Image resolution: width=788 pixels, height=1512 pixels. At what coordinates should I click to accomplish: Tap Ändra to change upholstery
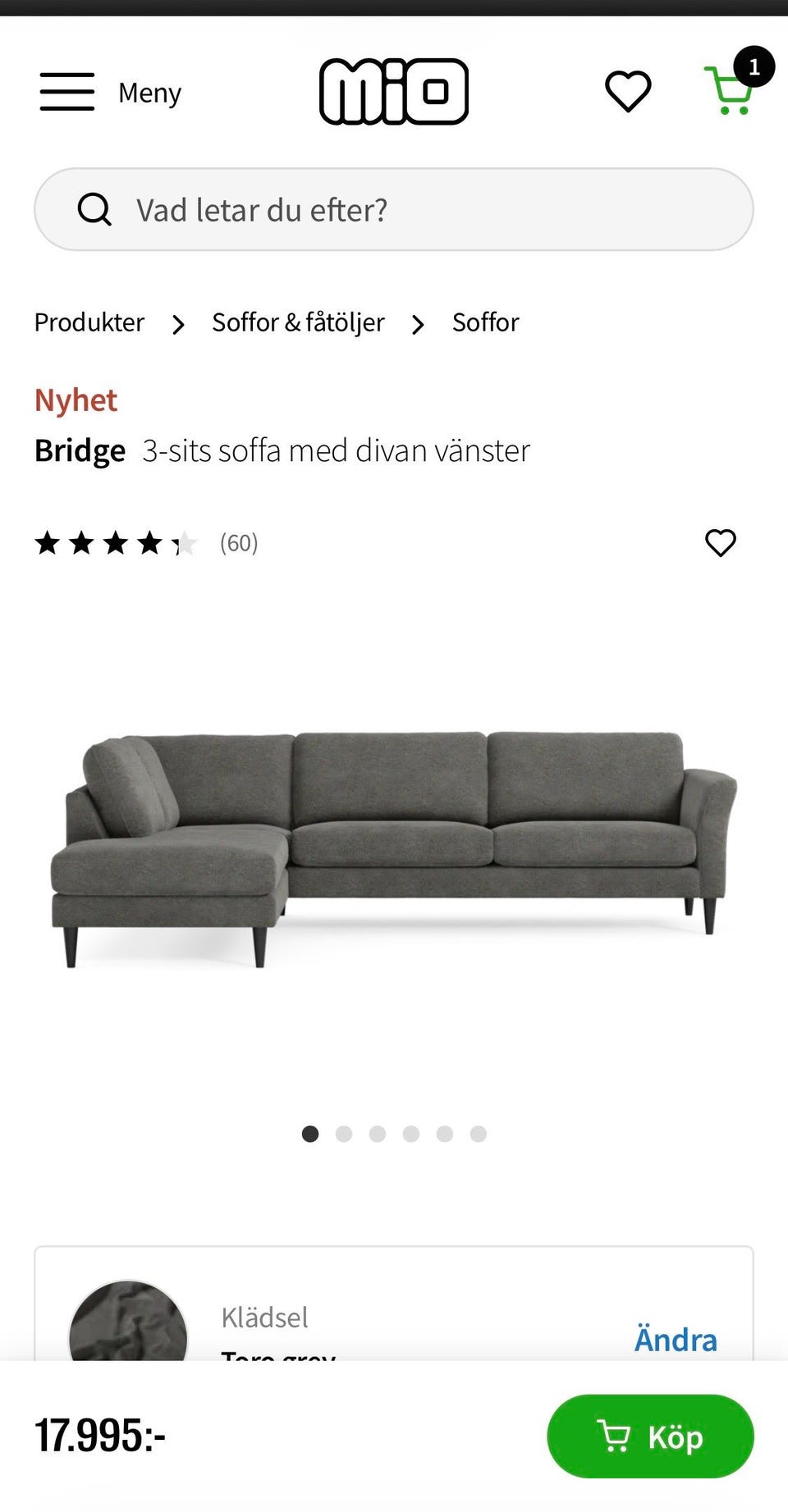click(675, 1340)
